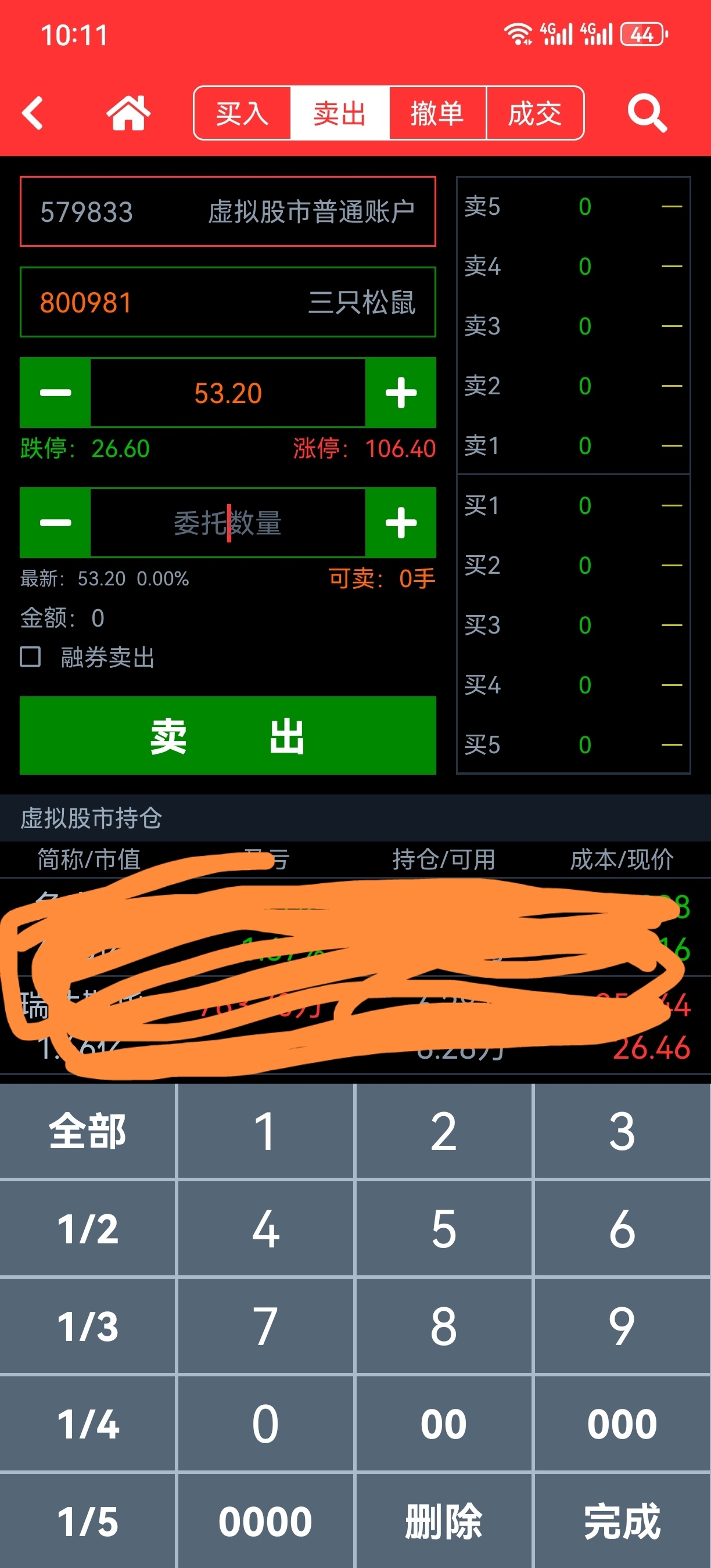Screen dimensions: 711x1568
Task: Tap 完成 to close the keypad
Action: pos(622,1521)
